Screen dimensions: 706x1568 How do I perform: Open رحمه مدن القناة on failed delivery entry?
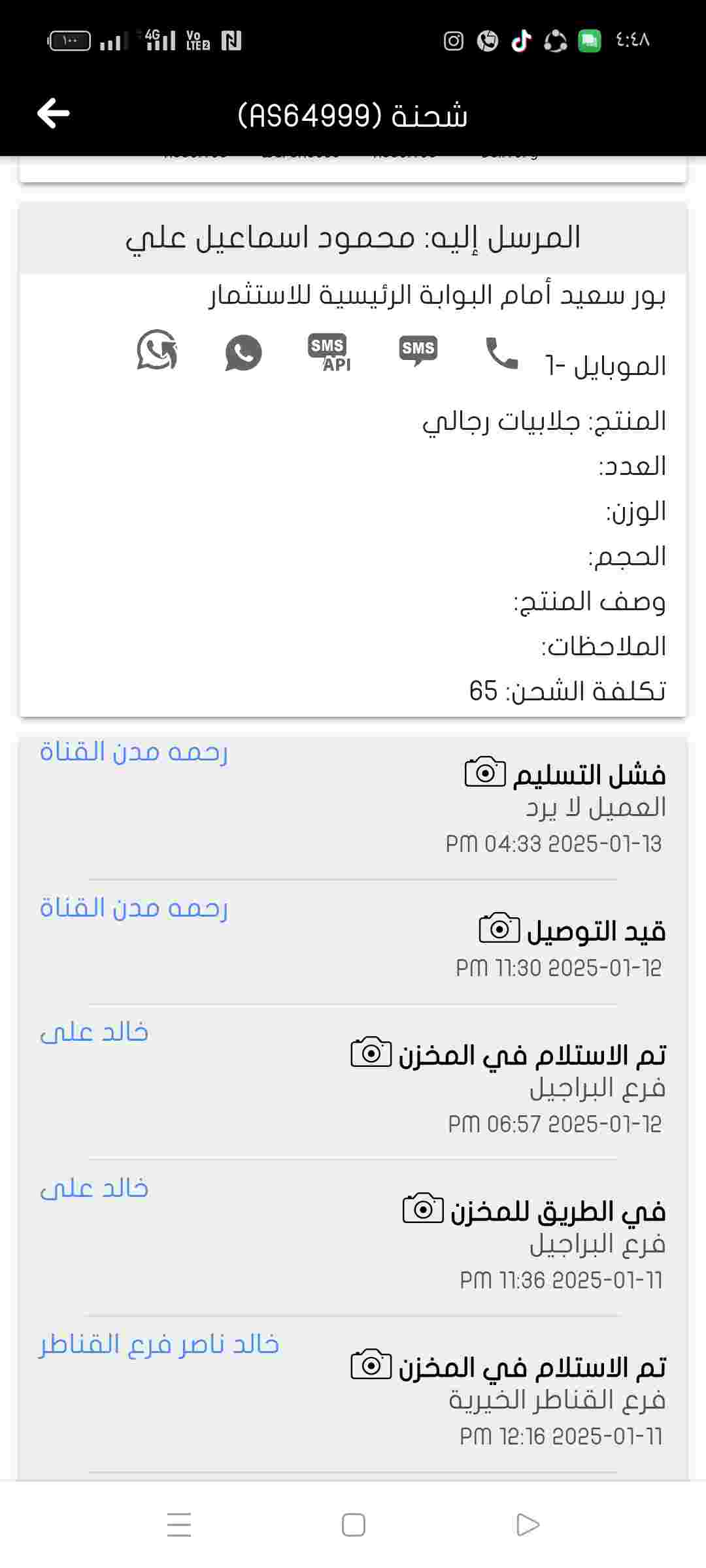coord(134,752)
